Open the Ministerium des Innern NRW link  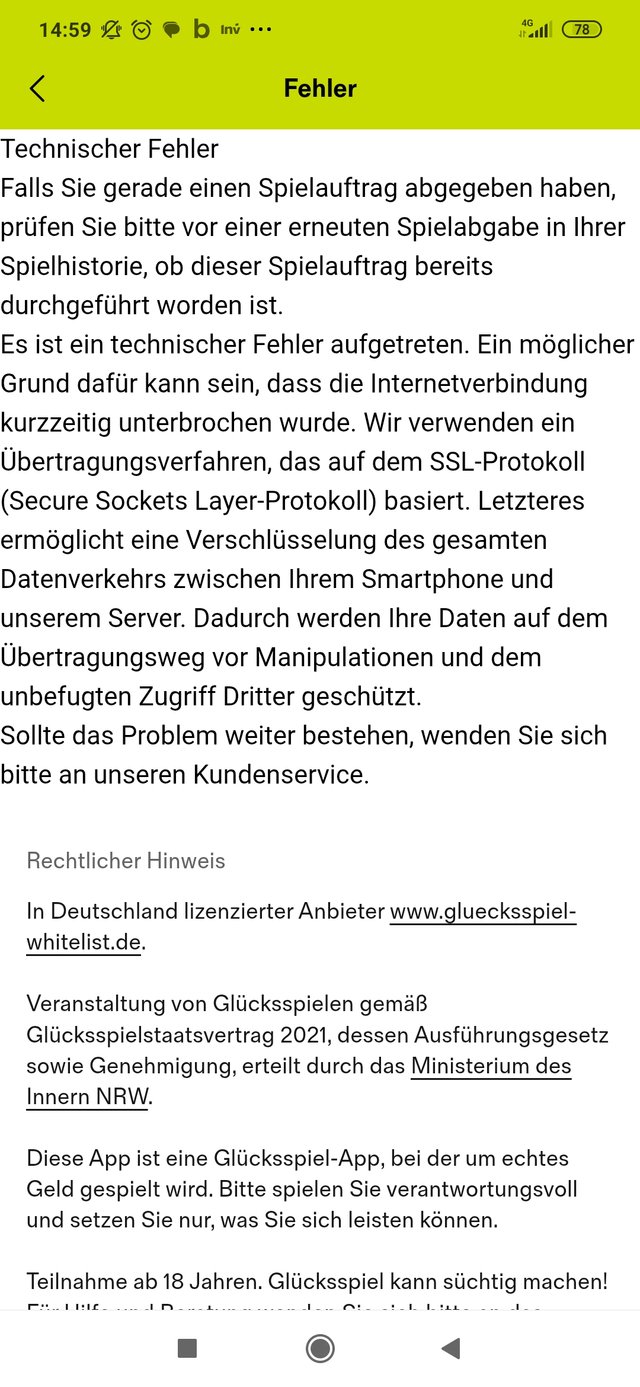coord(490,1066)
